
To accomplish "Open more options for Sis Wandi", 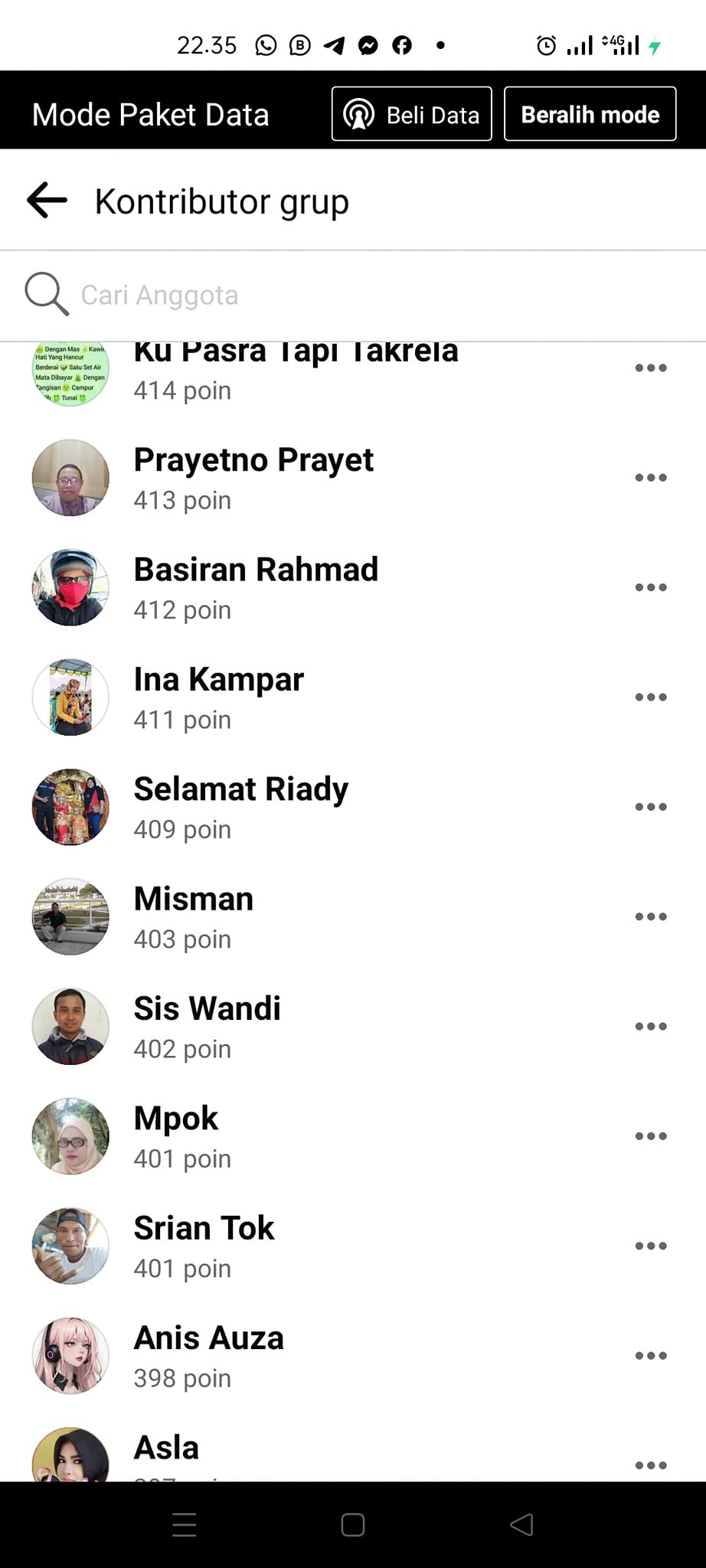I will coord(651,1026).
